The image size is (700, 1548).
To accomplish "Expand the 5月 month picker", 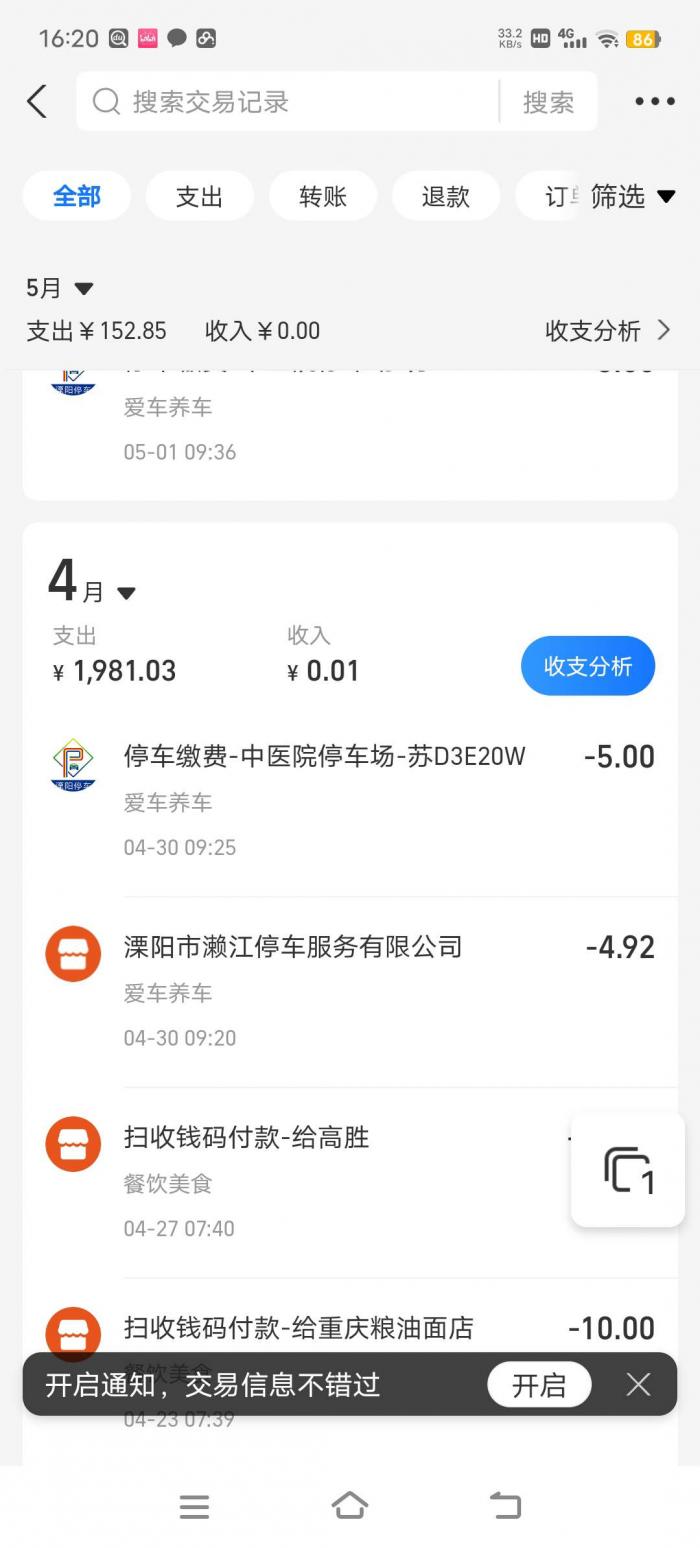I will pyautogui.click(x=59, y=288).
